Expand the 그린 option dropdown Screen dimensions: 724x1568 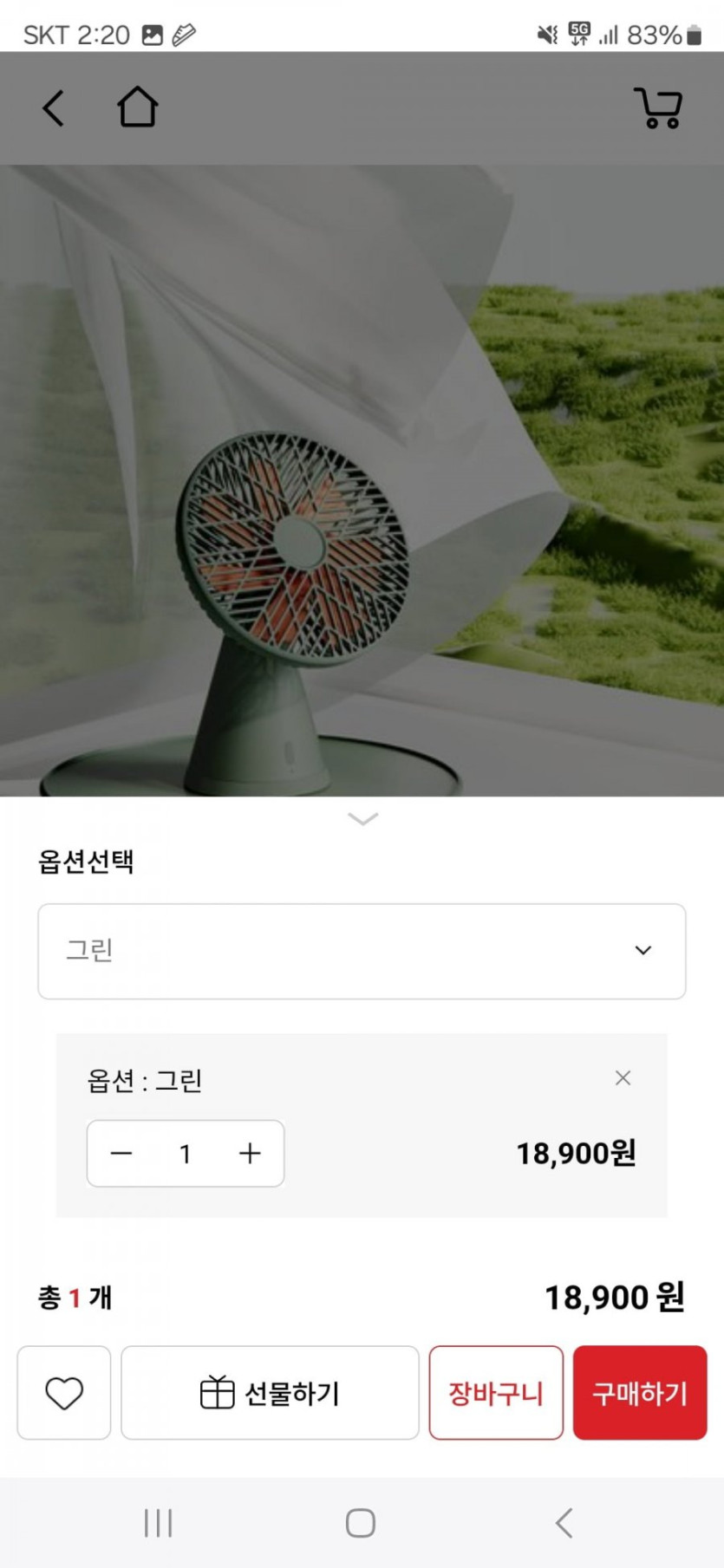pos(362,951)
